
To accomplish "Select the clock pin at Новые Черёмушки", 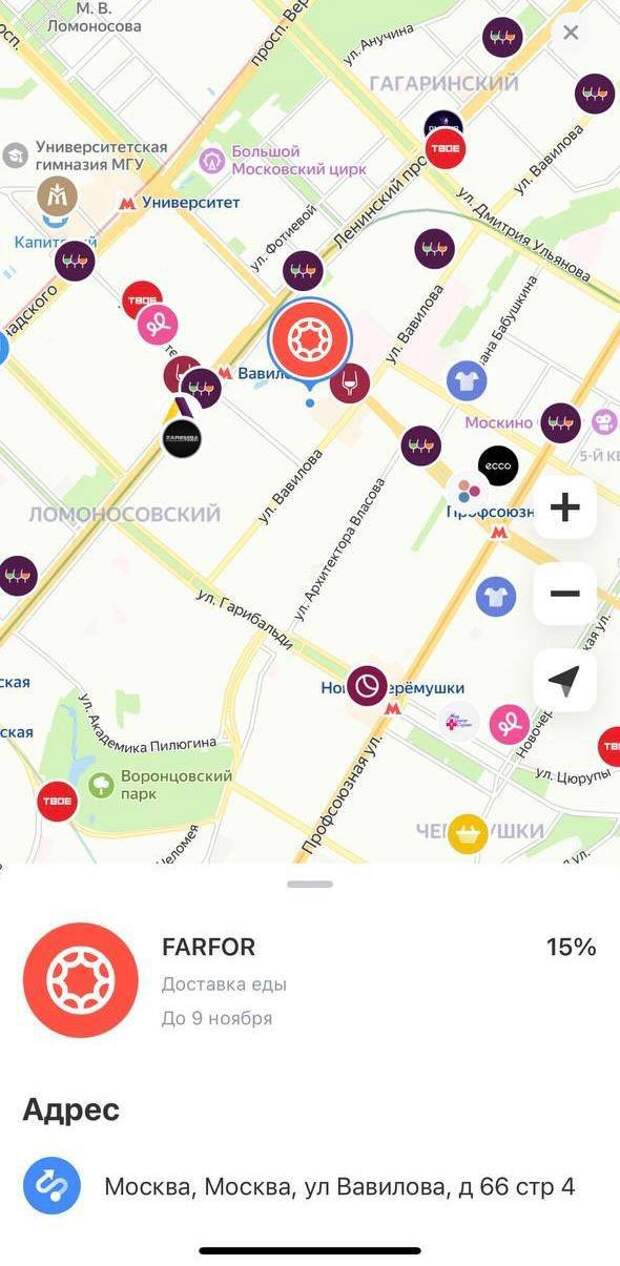I will coord(367,685).
